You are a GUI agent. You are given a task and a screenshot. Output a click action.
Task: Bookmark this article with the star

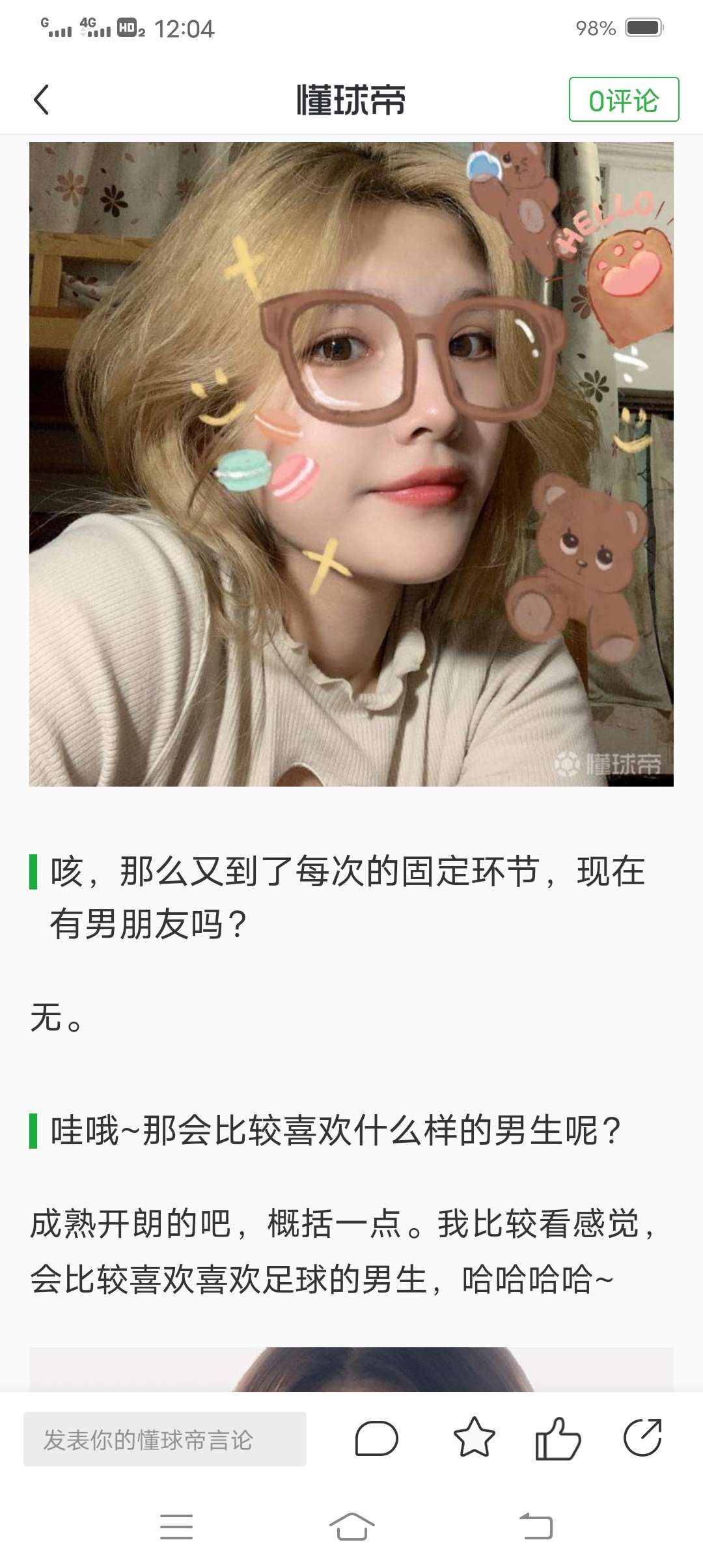pos(474,1438)
